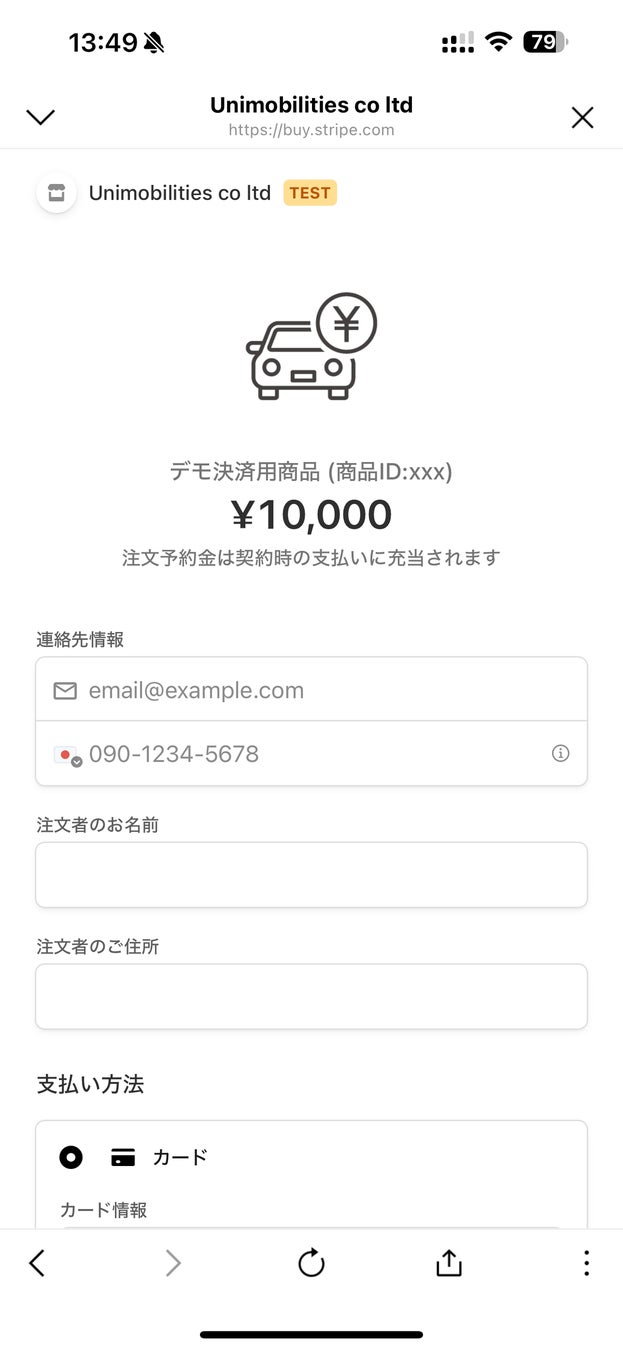Focus the email address field
The height and width of the screenshot is (1350, 623).
320,690
